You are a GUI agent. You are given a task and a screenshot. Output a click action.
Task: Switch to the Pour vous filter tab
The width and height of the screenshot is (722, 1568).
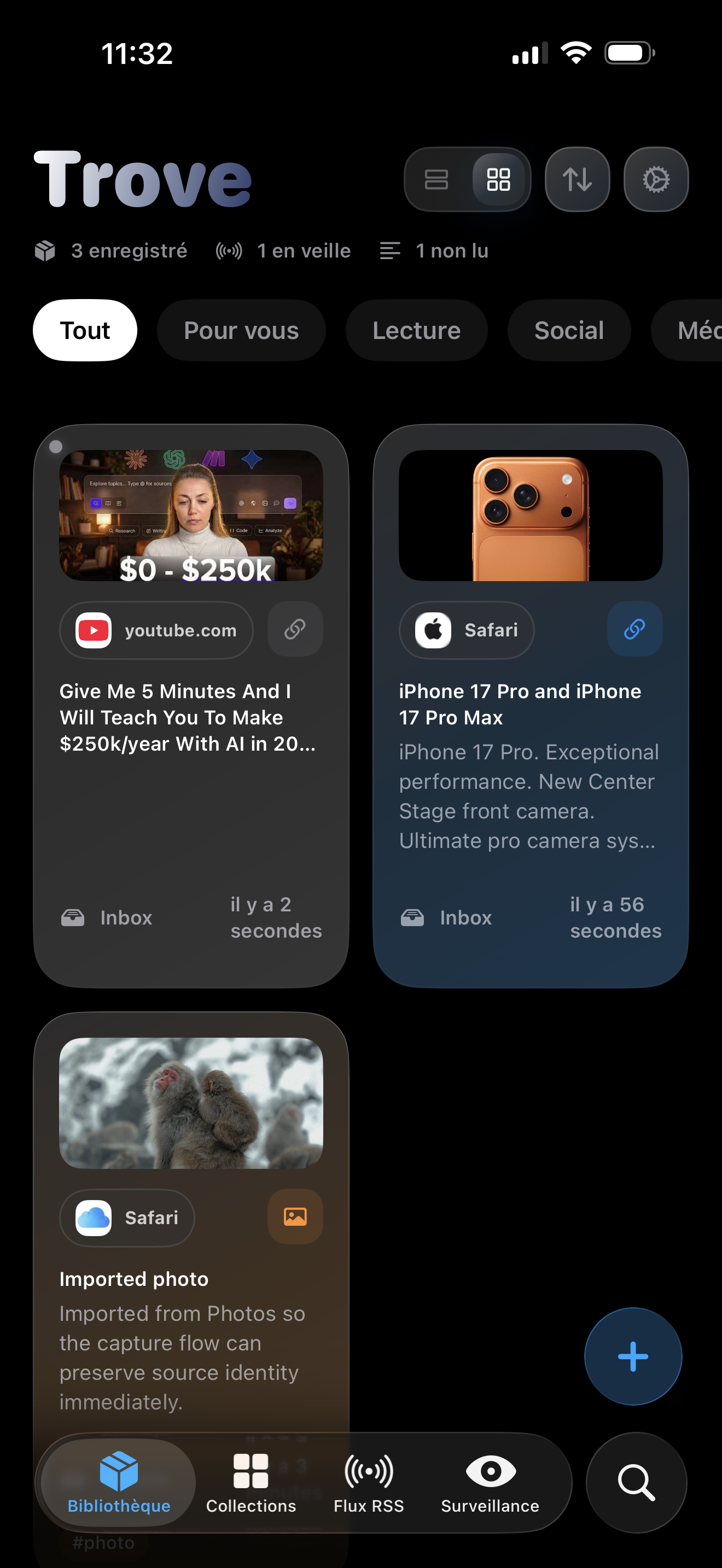point(241,331)
